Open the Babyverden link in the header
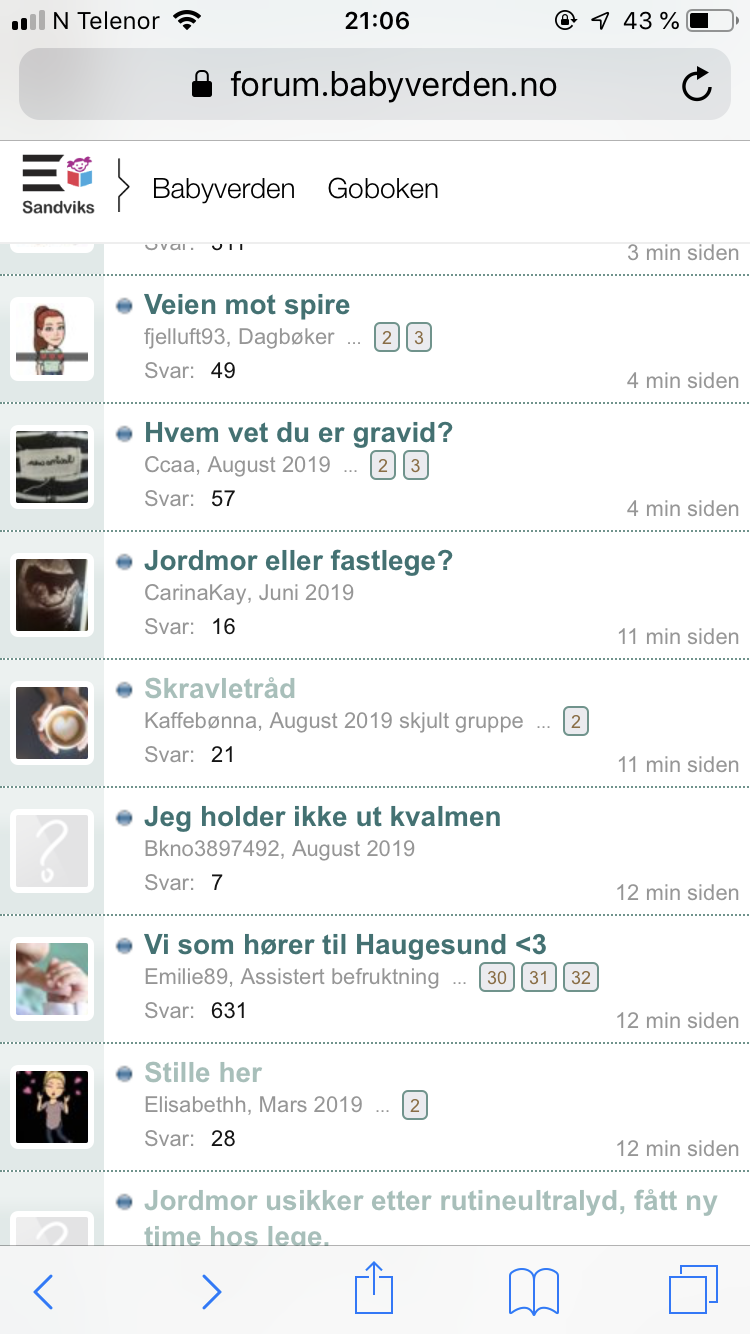 coord(223,188)
